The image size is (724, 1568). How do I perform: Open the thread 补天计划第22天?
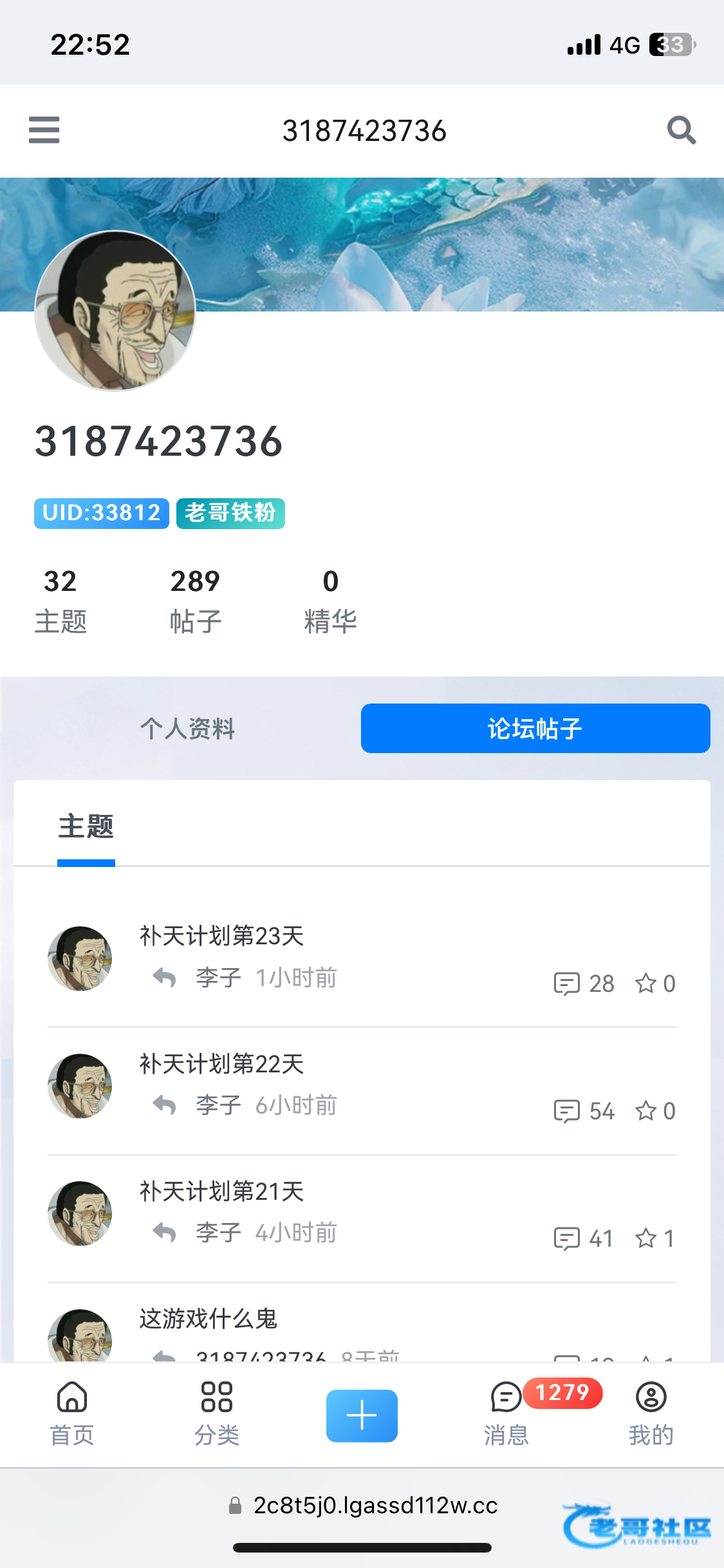[x=222, y=1063]
